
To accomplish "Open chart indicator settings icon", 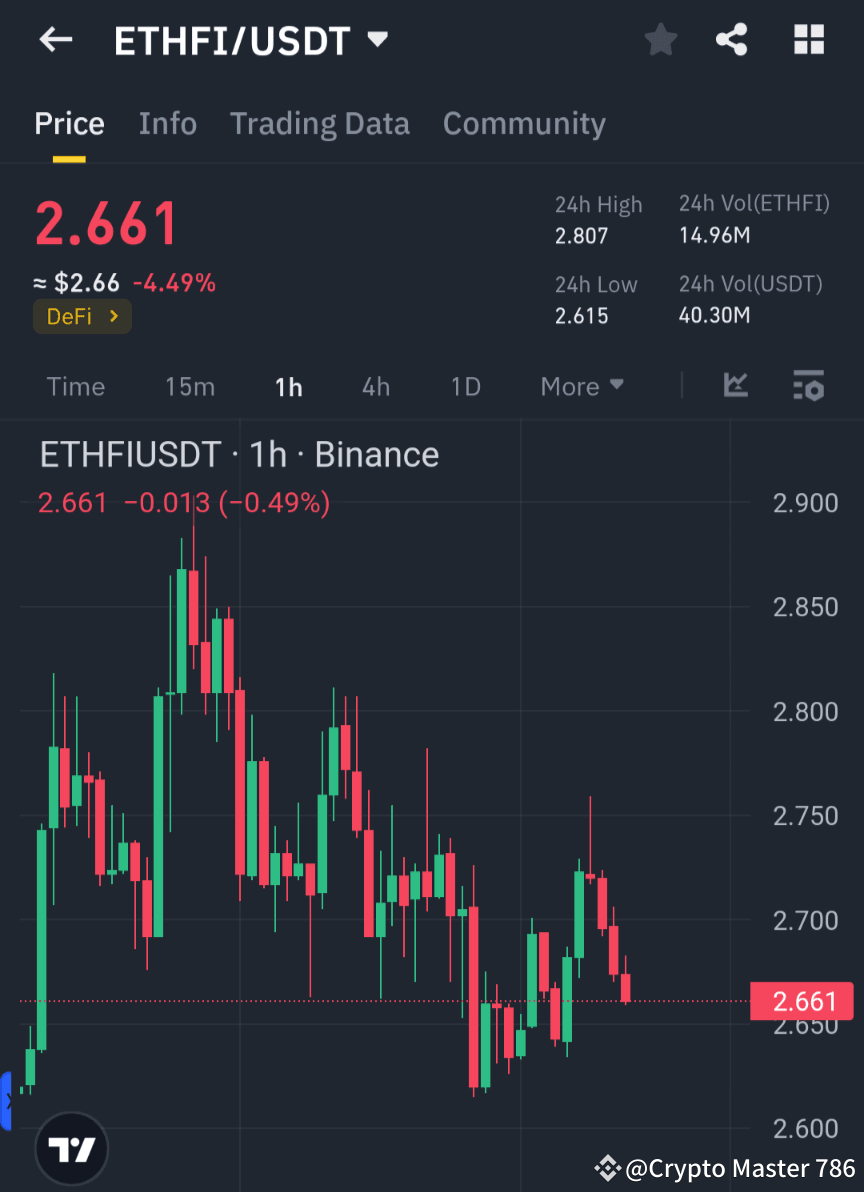I will 808,386.
